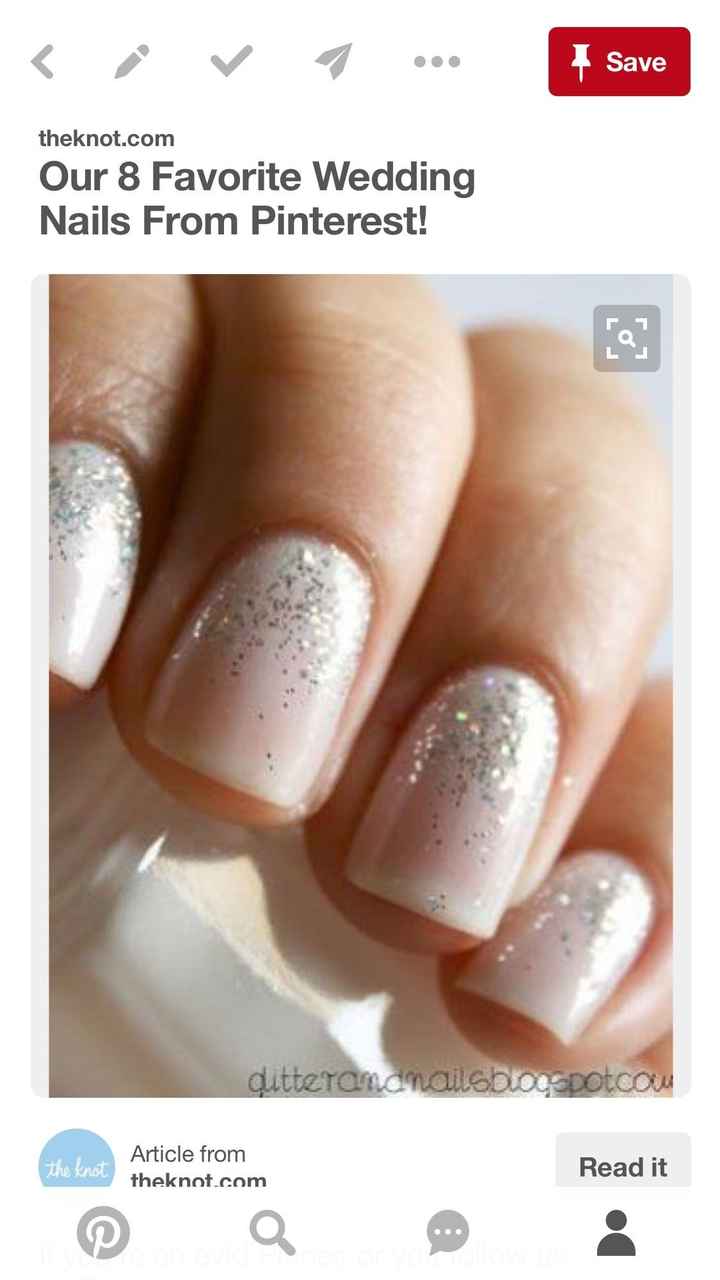Tap the checkmark mark-as-tried icon

click(x=232, y=61)
